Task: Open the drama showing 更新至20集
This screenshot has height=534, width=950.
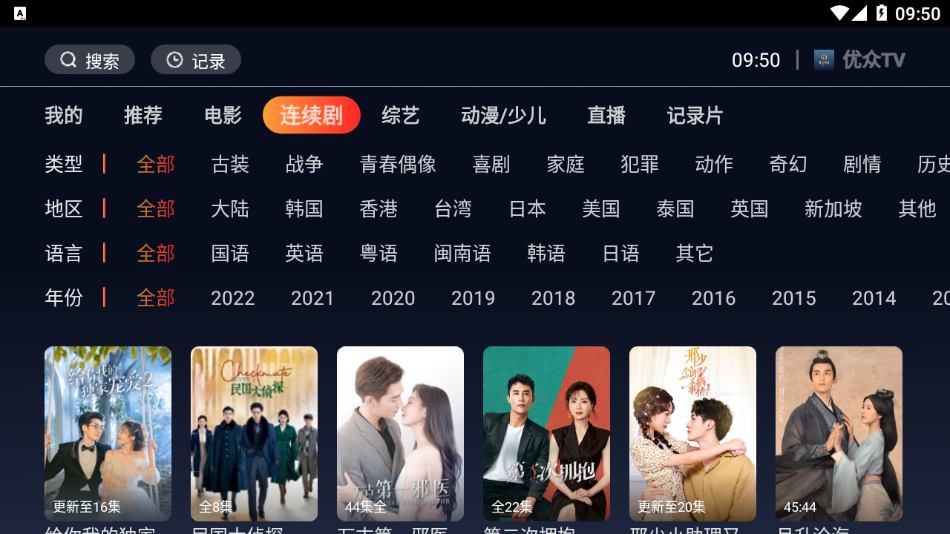Action: (692, 433)
